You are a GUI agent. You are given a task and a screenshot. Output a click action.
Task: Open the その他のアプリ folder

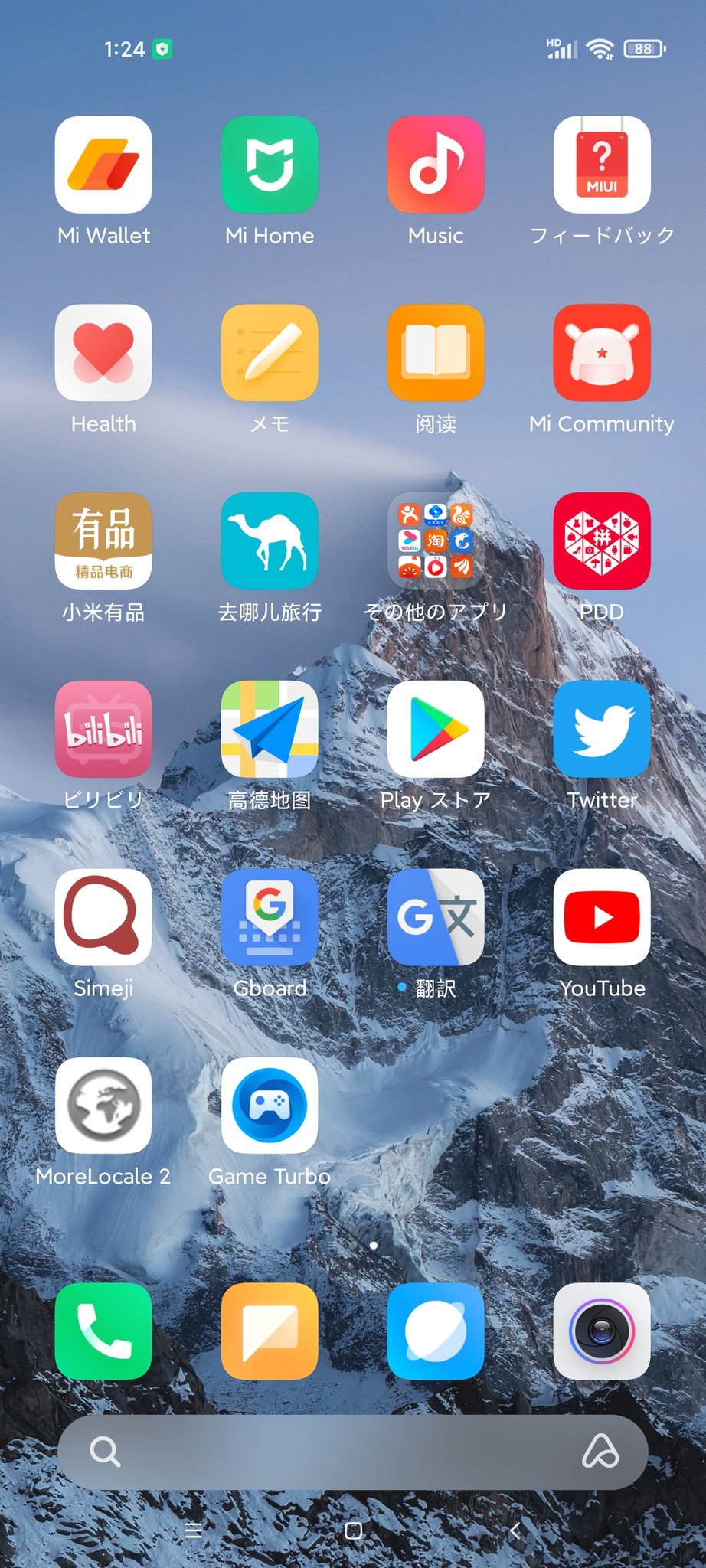click(436, 541)
